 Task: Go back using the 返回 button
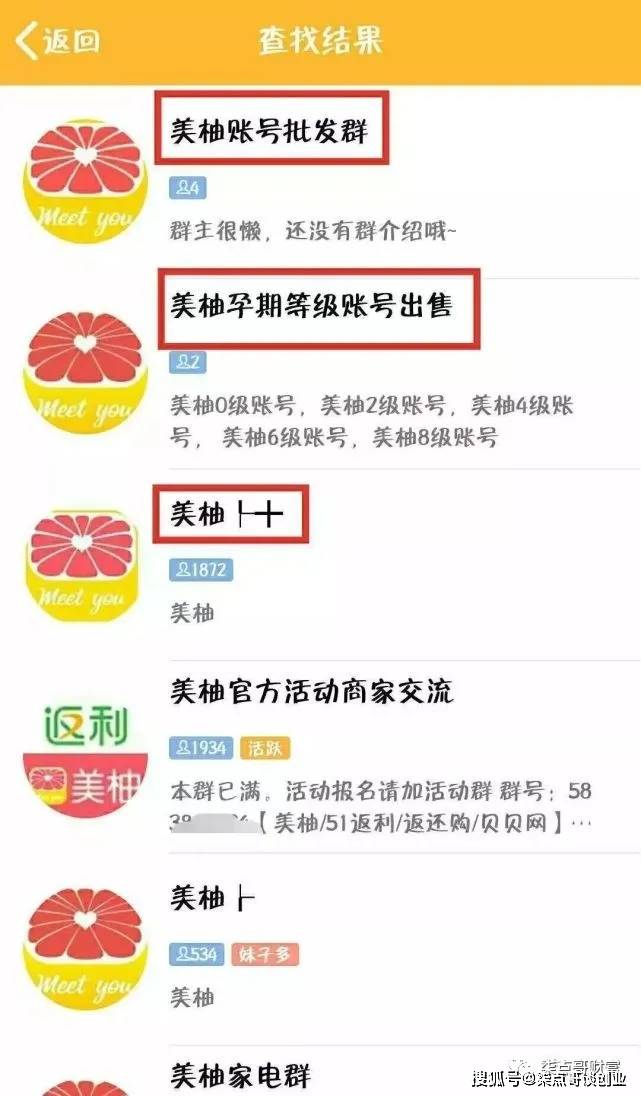[x=57, y=41]
